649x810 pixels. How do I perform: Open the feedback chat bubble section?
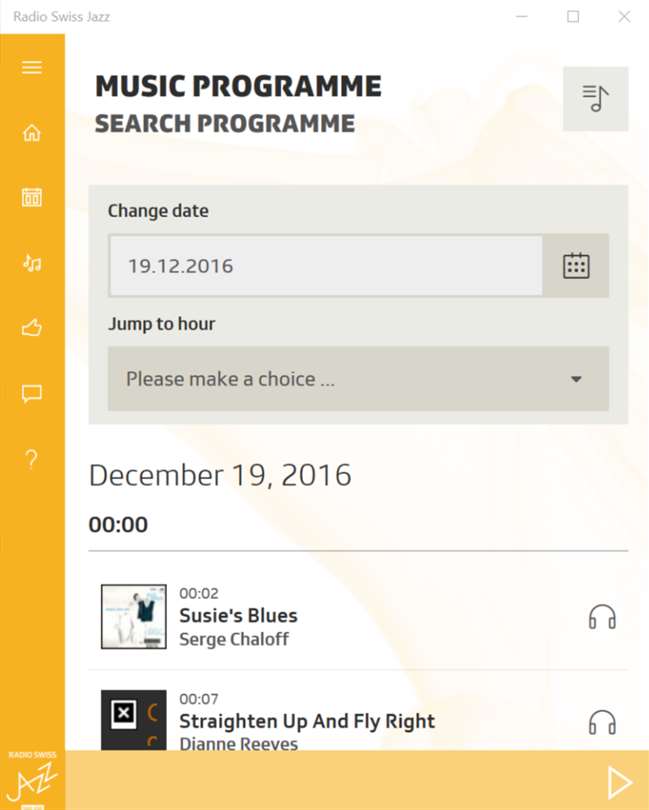click(32, 394)
